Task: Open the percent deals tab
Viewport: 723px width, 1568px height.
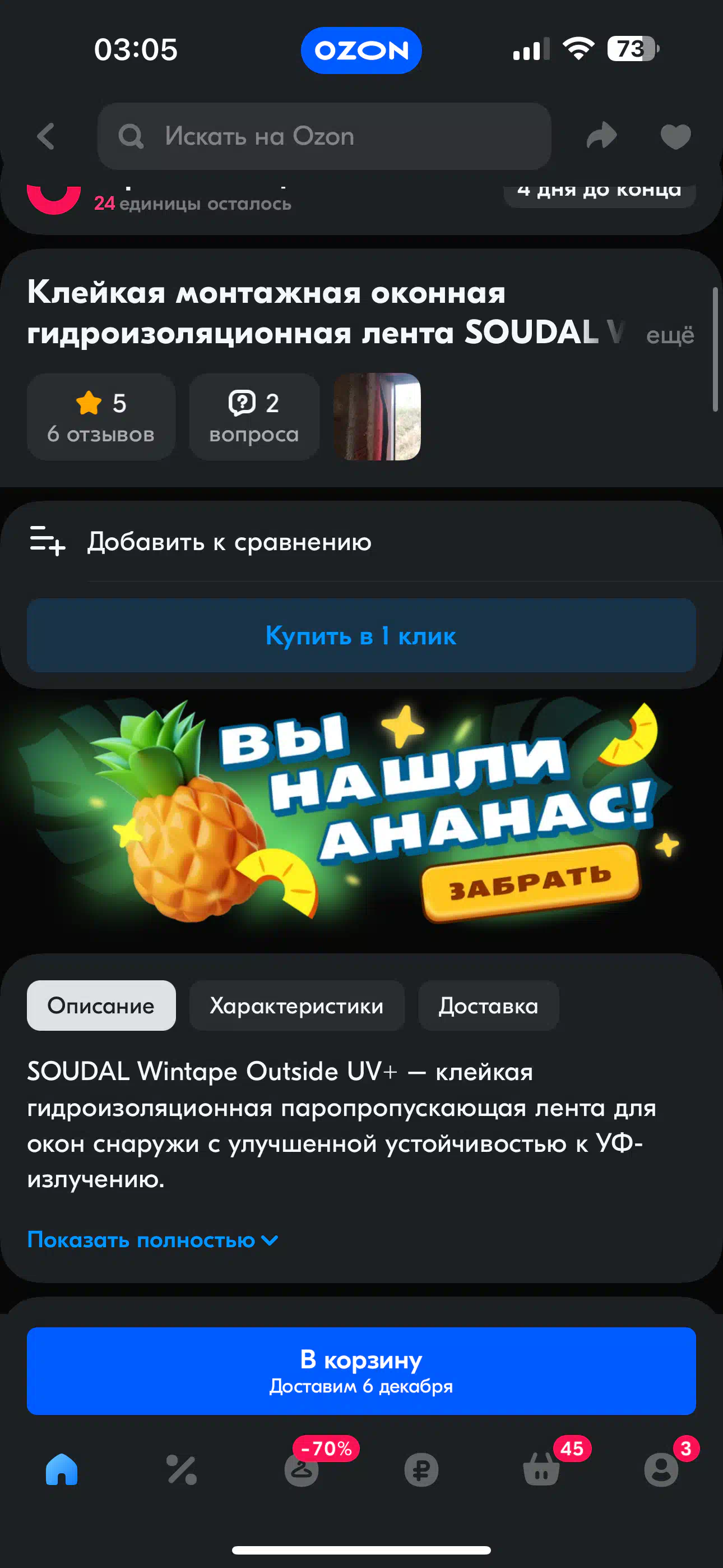Action: (182, 1469)
